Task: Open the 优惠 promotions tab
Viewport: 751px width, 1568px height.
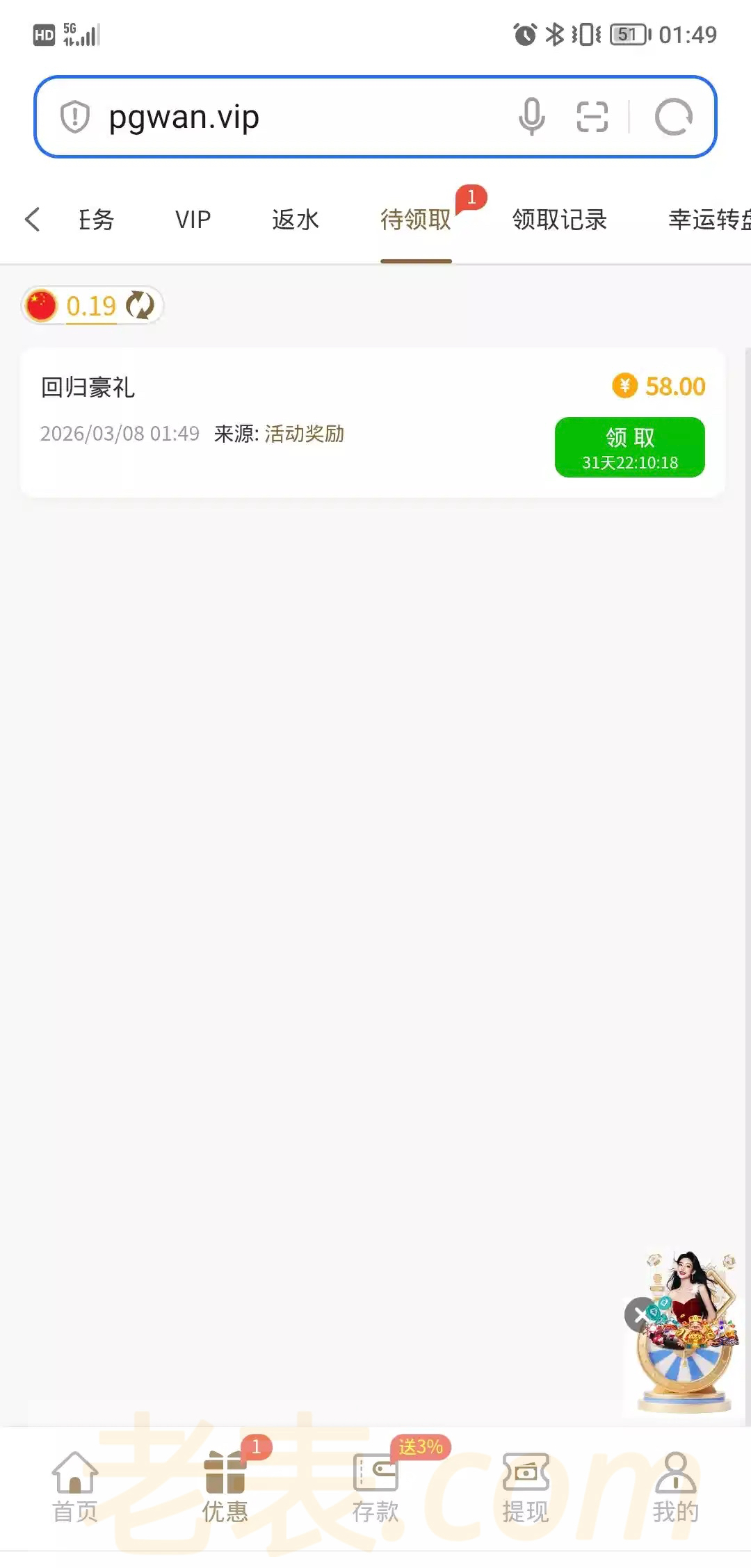Action: (225, 1487)
